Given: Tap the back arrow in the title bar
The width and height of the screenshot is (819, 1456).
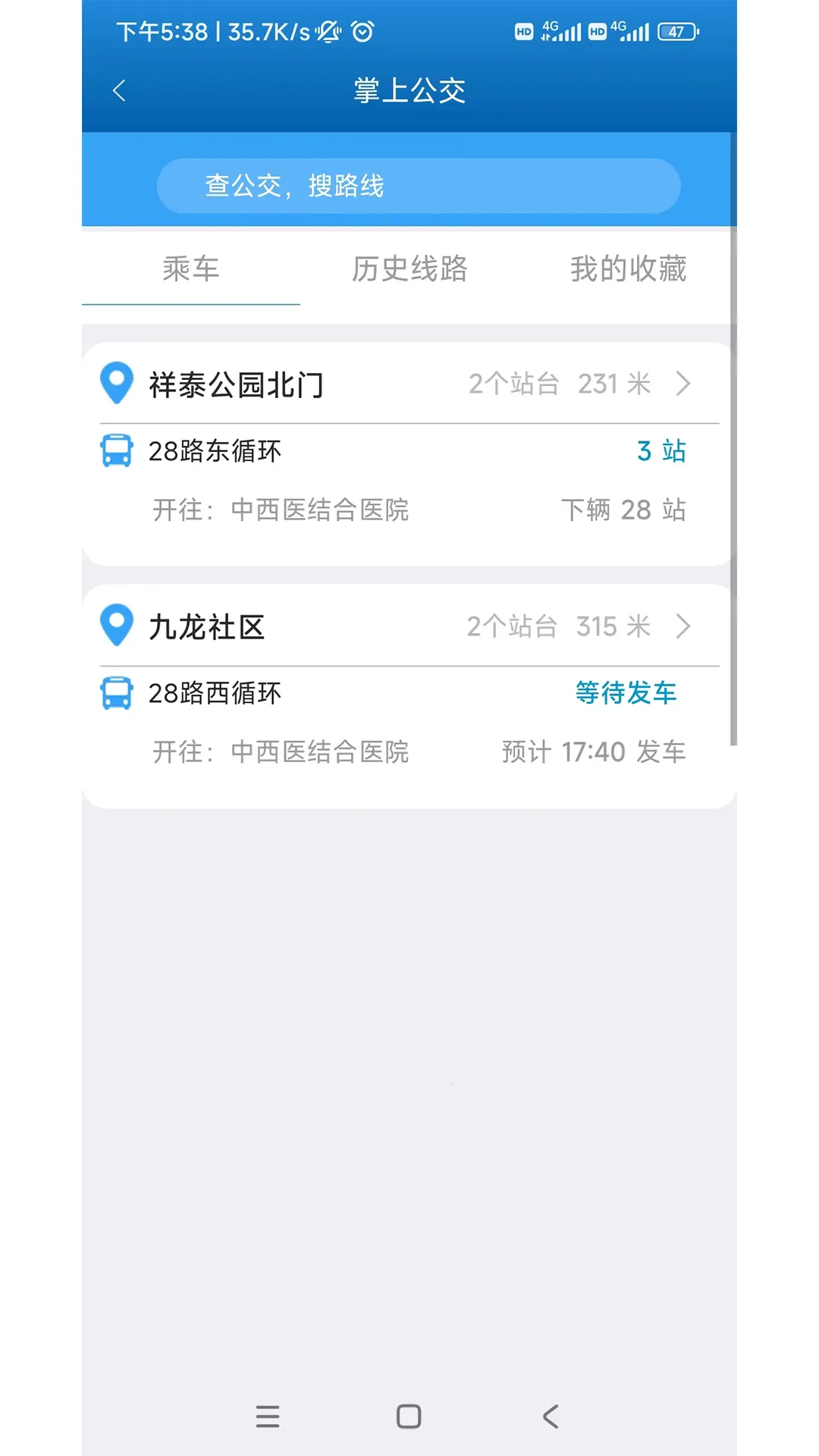Looking at the screenshot, I should [119, 89].
